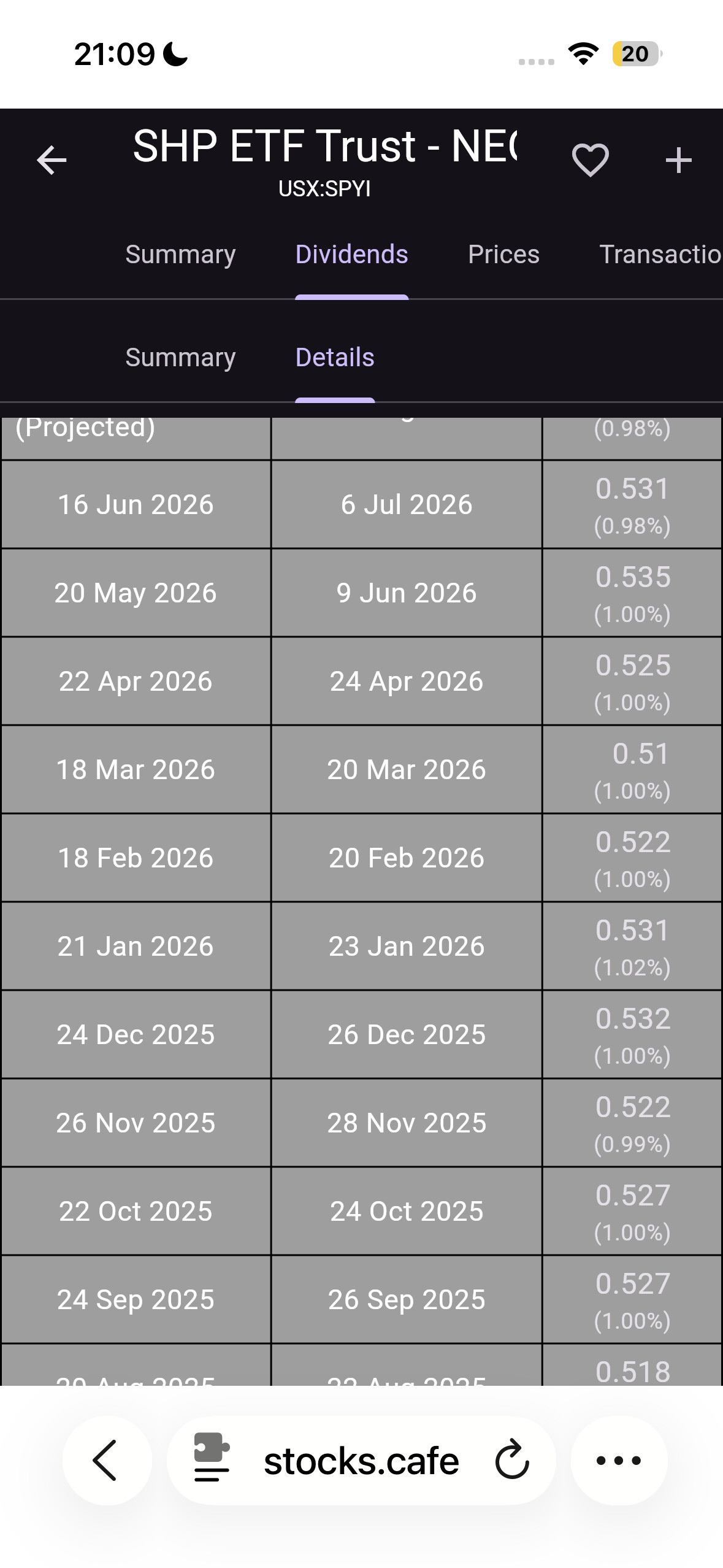Switch to the Transactions tab
This screenshot has width=723, height=1568.
point(660,255)
